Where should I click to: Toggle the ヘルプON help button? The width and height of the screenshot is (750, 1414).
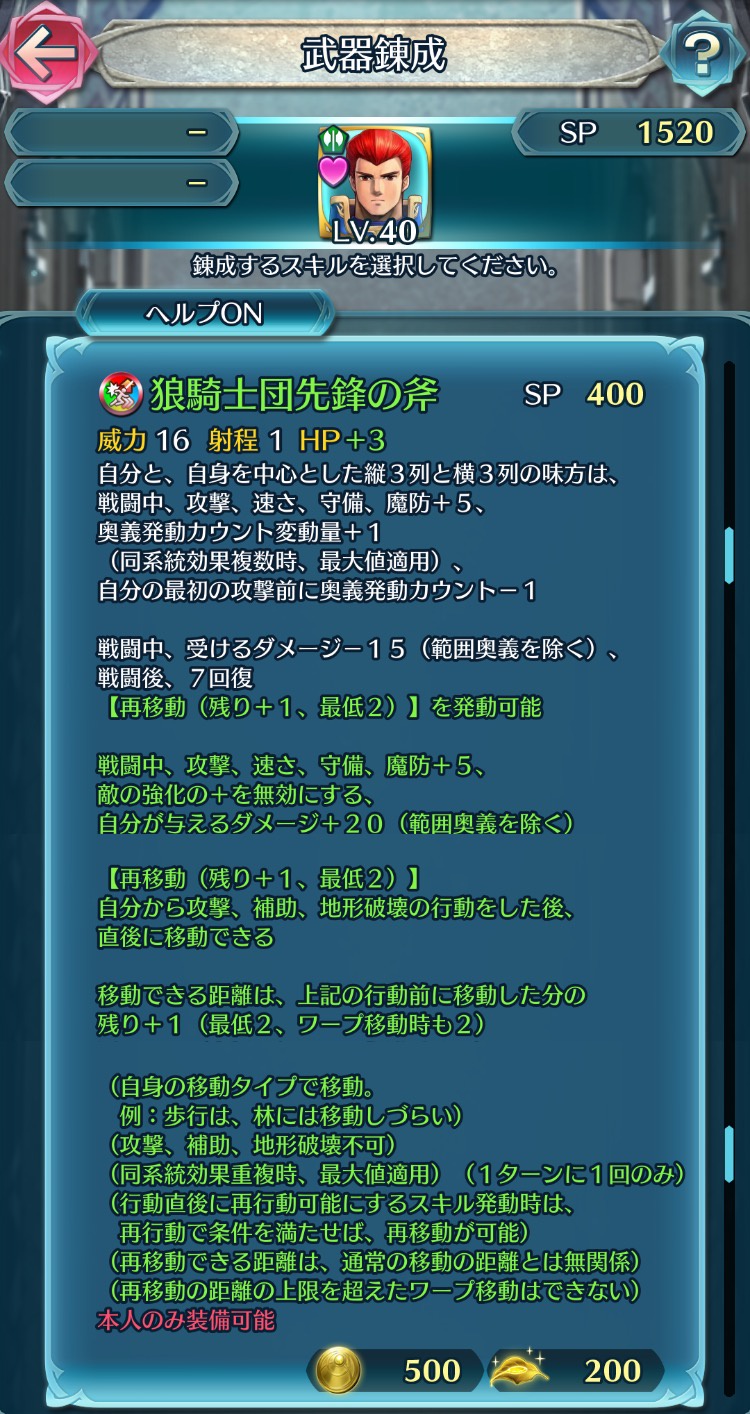click(x=204, y=313)
